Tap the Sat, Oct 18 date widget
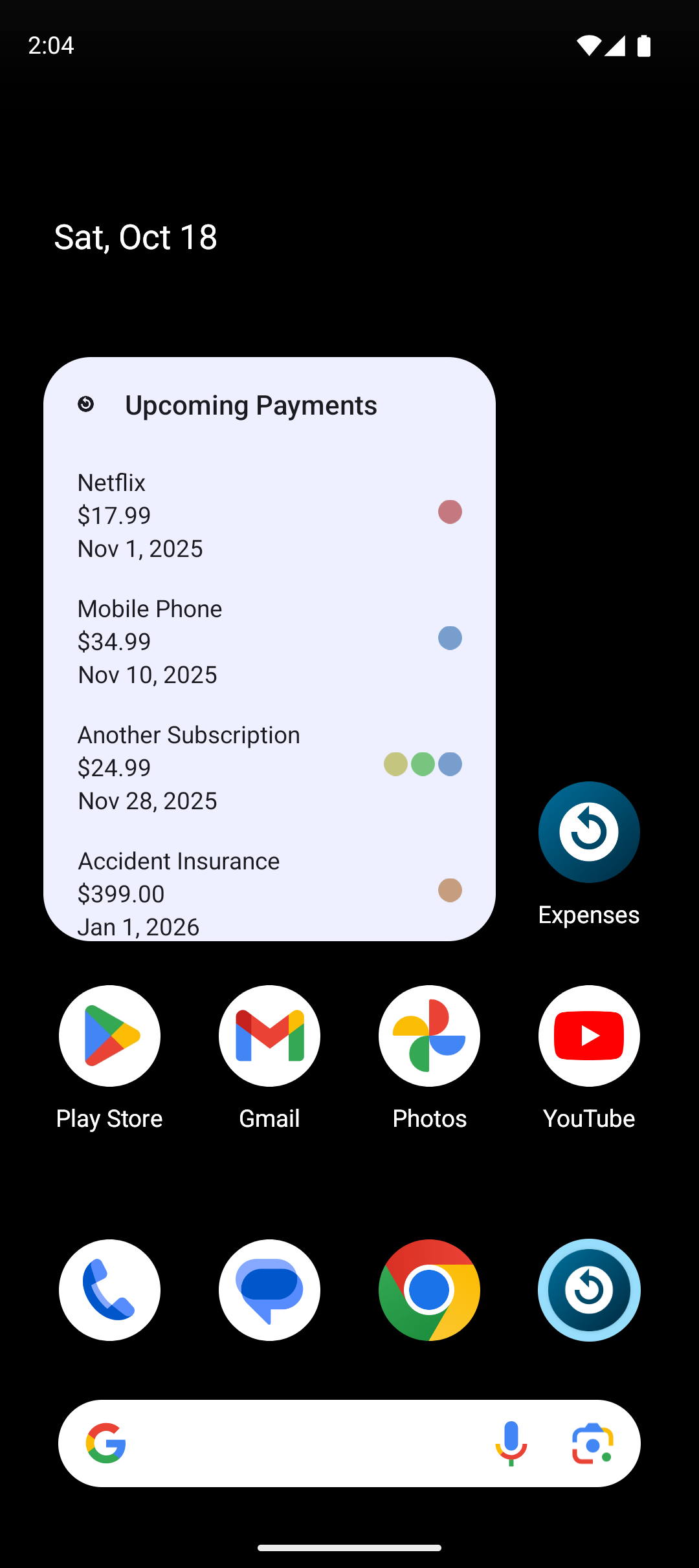This screenshot has width=699, height=1568. (x=136, y=237)
